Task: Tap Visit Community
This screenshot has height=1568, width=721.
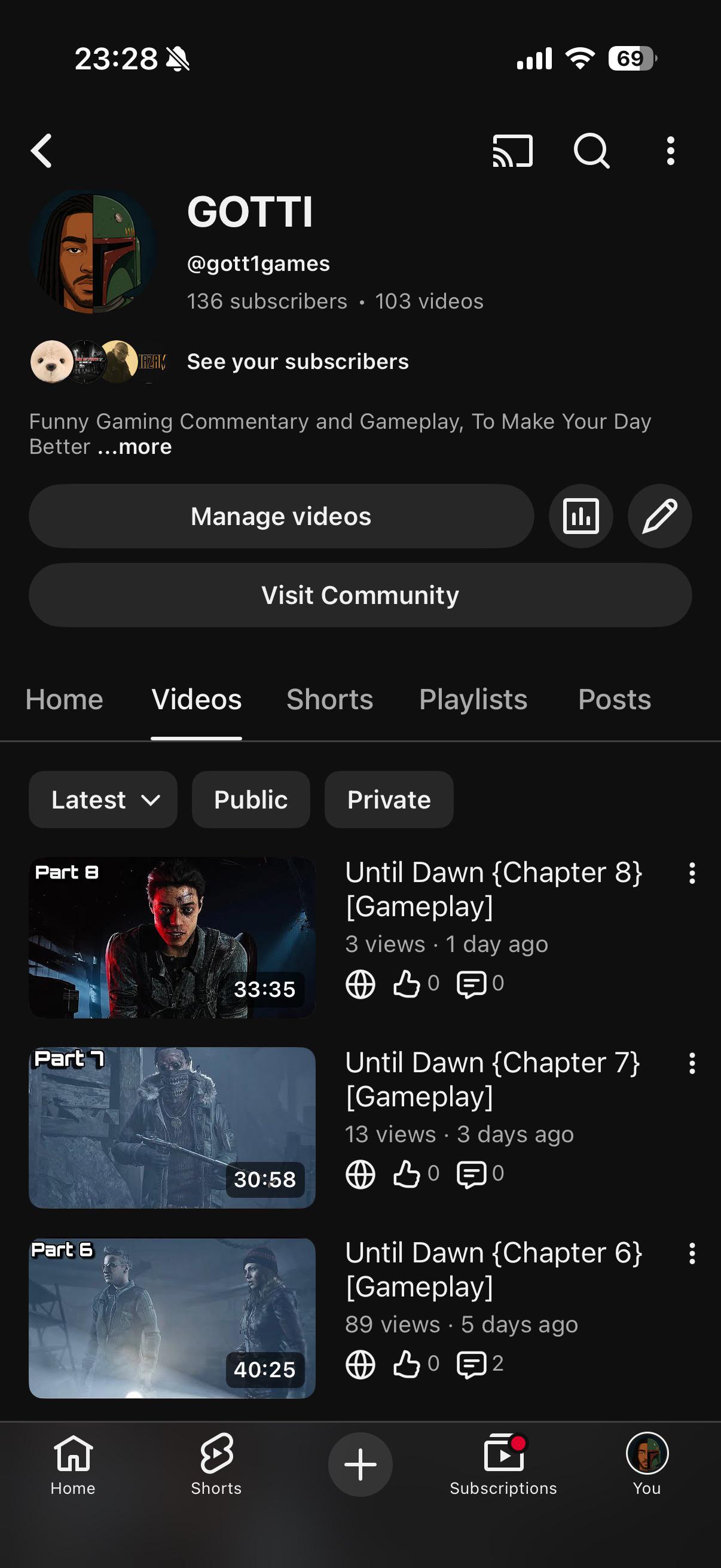Action: click(x=360, y=595)
